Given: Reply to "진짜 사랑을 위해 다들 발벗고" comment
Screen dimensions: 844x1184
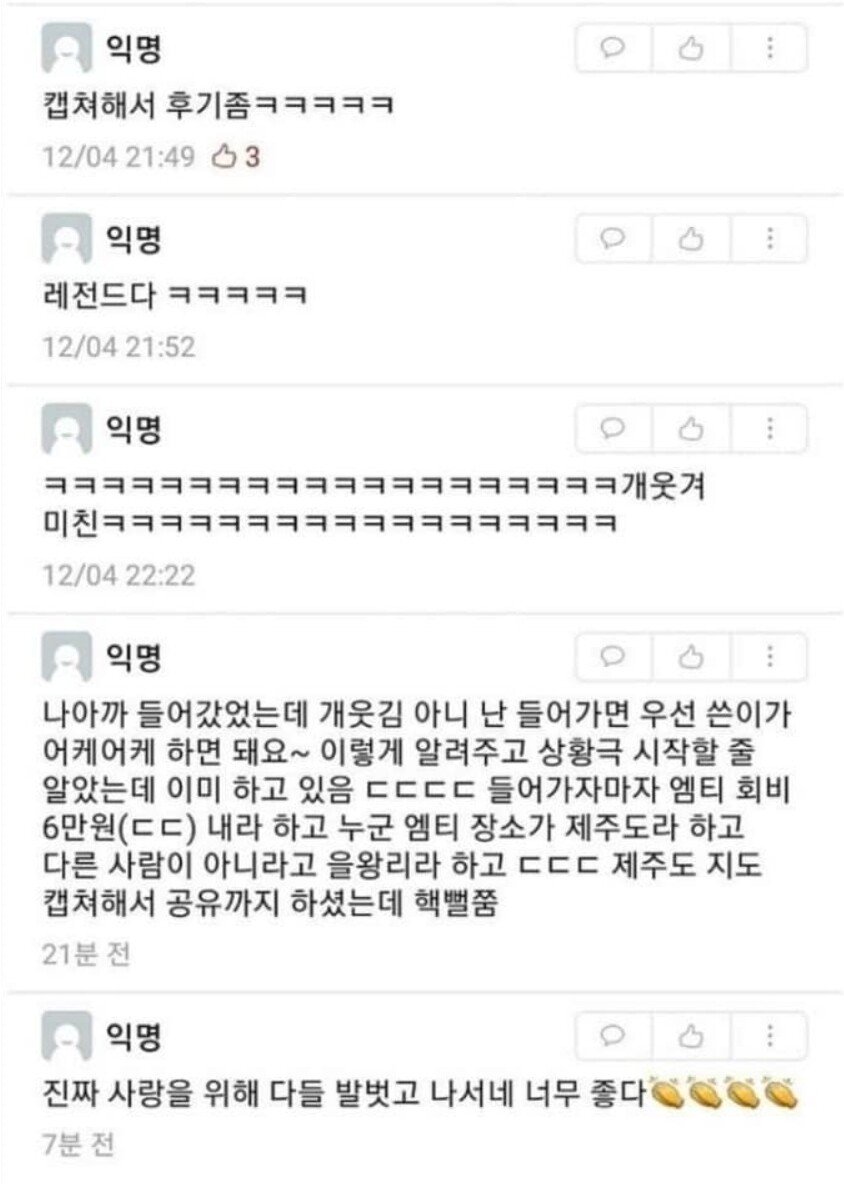Looking at the screenshot, I should (614, 1035).
